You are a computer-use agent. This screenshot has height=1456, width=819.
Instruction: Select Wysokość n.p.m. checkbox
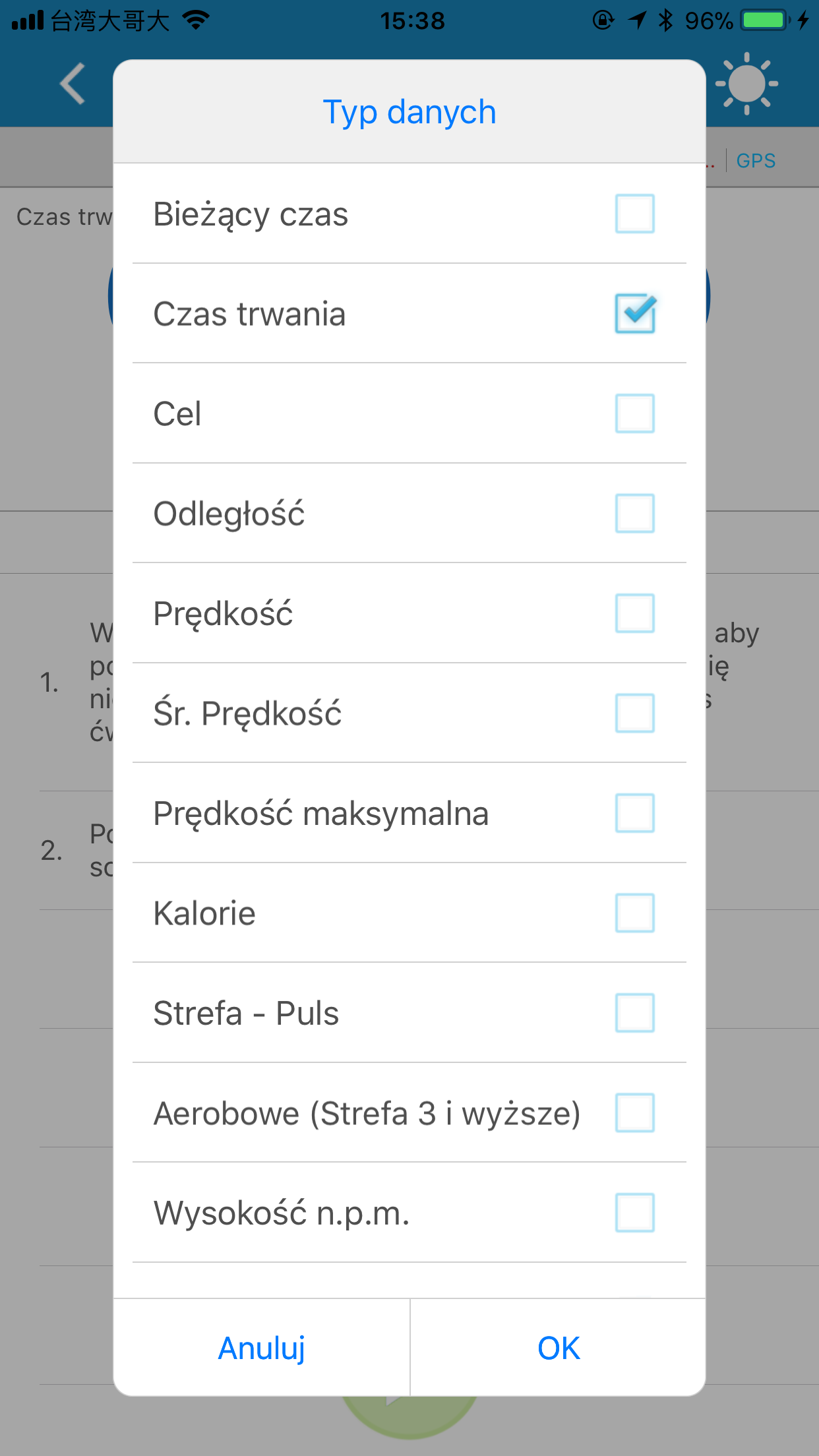pyautogui.click(x=634, y=1213)
